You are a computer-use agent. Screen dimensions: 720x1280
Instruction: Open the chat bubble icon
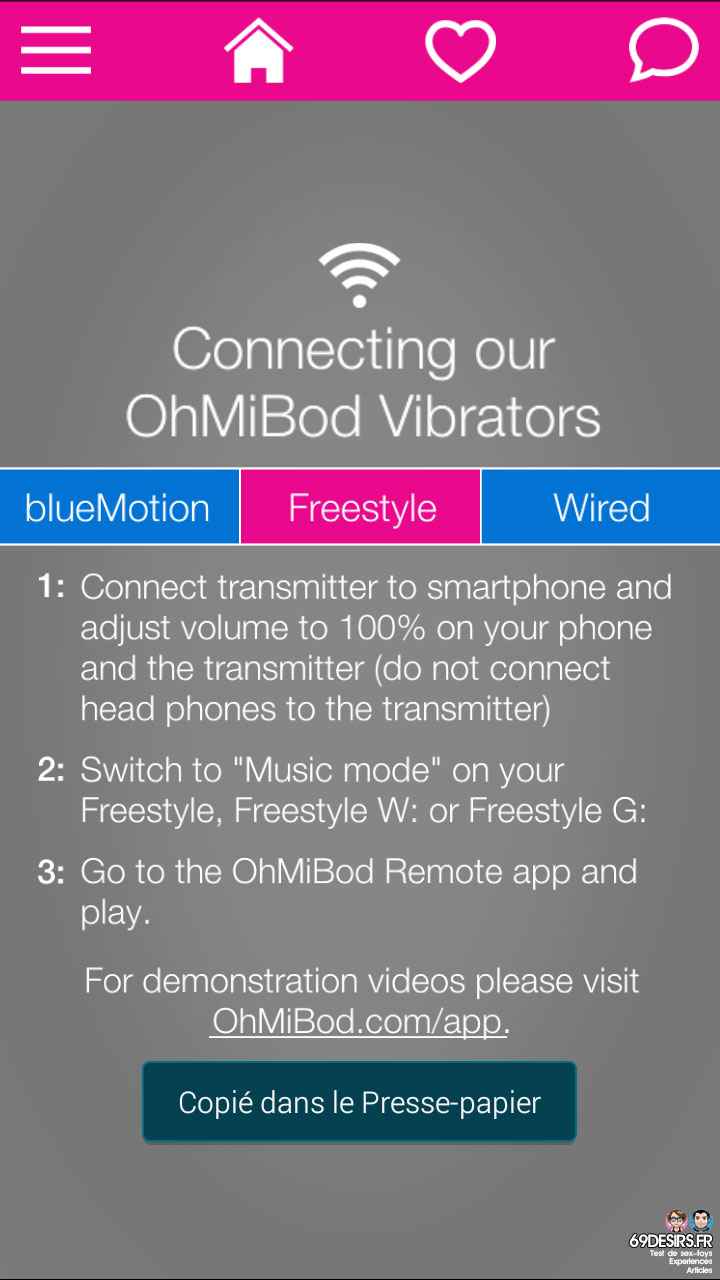663,50
